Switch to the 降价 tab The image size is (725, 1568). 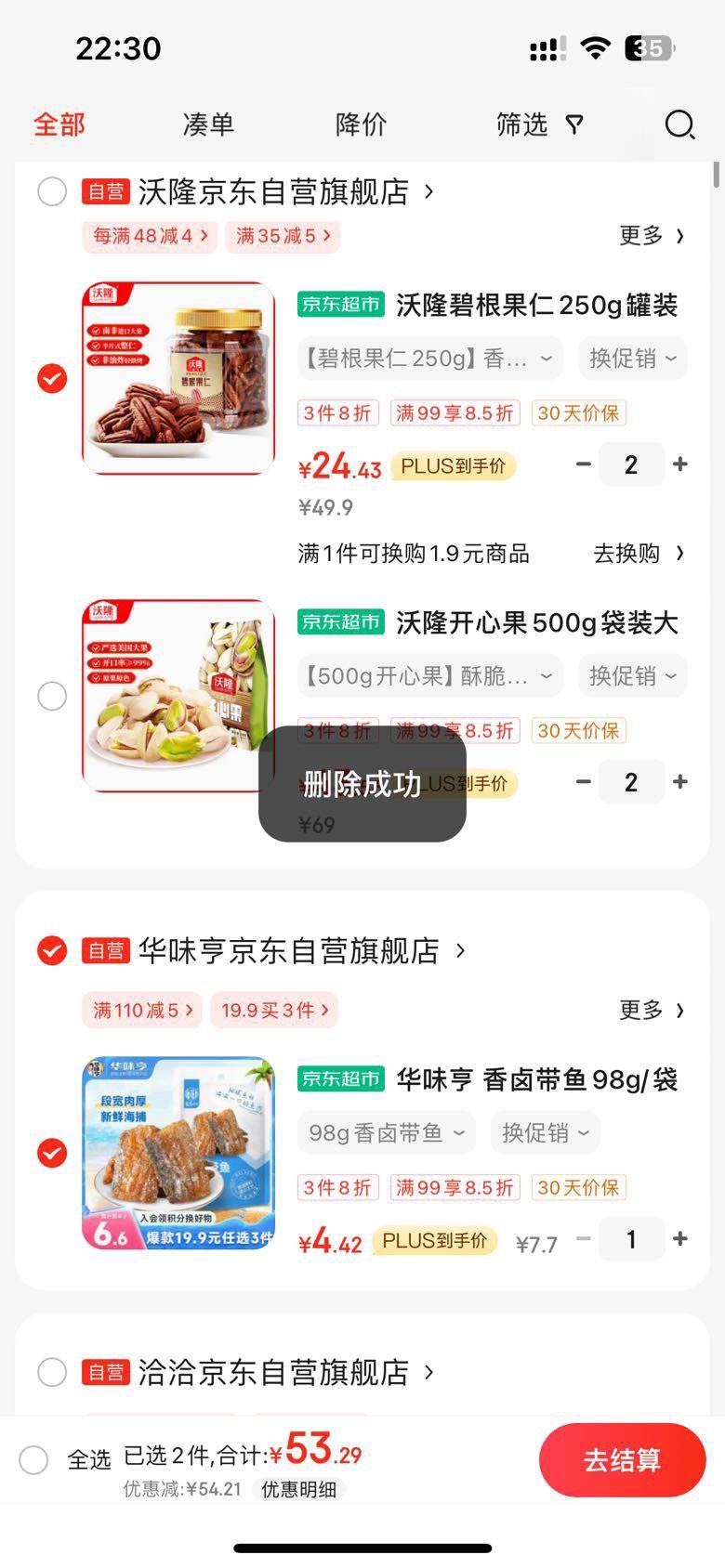tap(361, 124)
